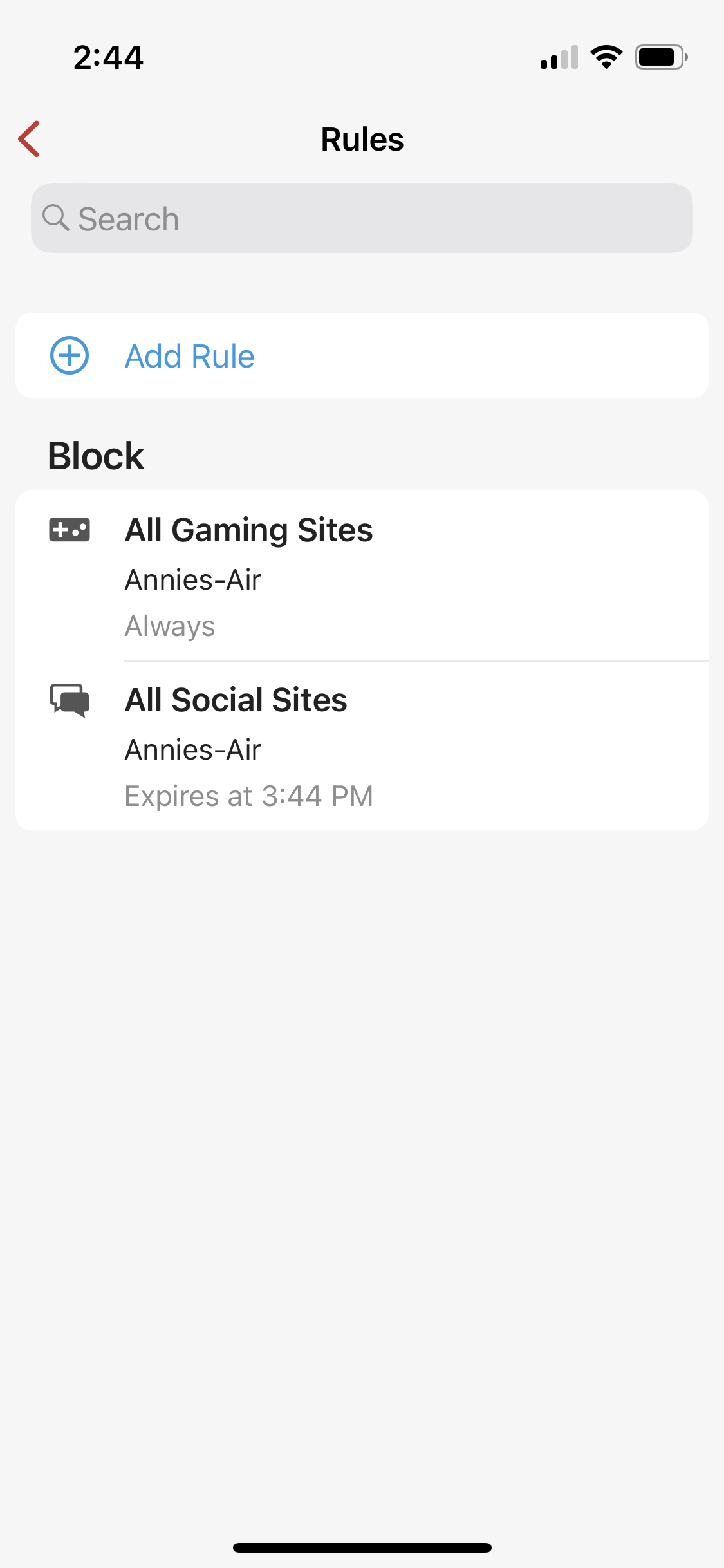The width and height of the screenshot is (724, 1568).
Task: Add a new rule
Action: 362,355
